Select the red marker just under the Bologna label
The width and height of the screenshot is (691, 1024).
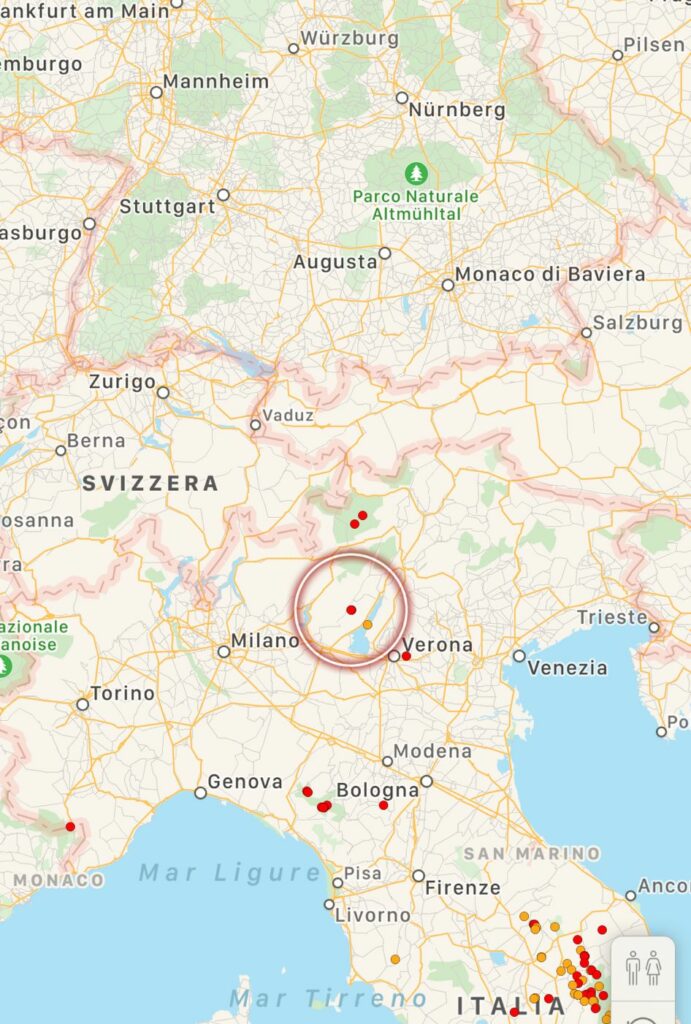coord(383,805)
